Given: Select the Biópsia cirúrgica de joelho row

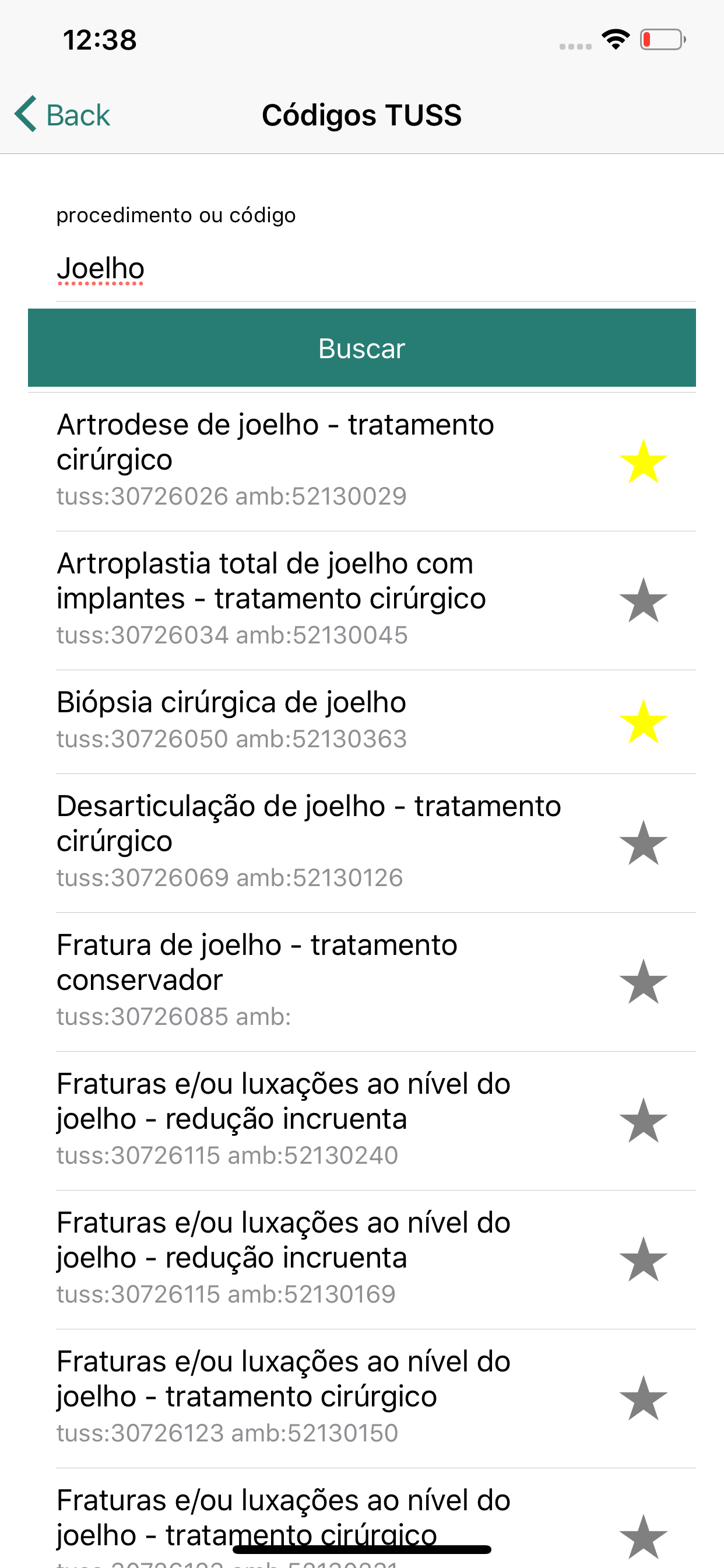Looking at the screenshot, I should [x=304, y=719].
